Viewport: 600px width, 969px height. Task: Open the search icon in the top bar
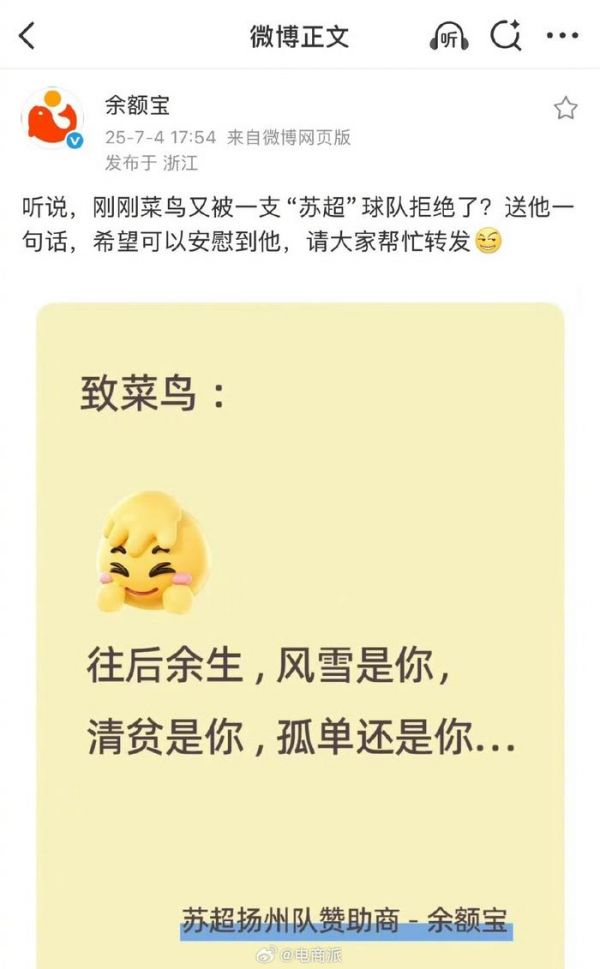tap(506, 37)
